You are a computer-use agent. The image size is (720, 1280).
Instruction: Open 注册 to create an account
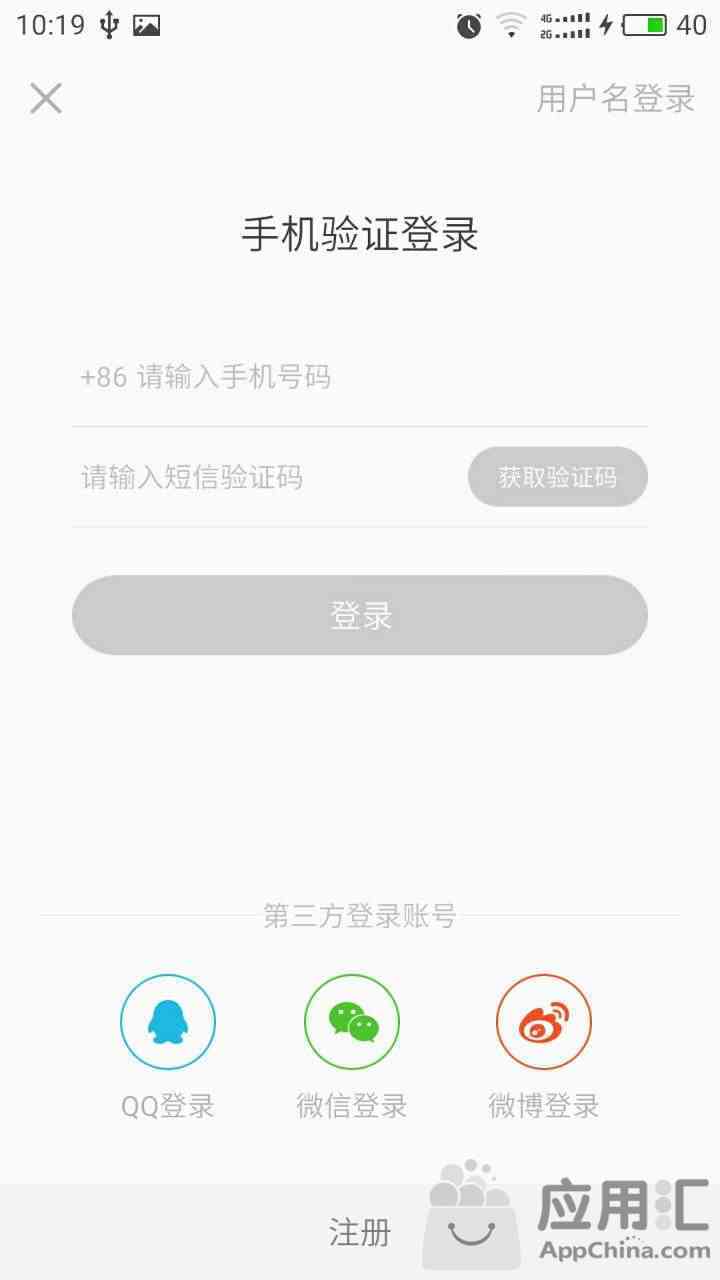coord(360,1232)
